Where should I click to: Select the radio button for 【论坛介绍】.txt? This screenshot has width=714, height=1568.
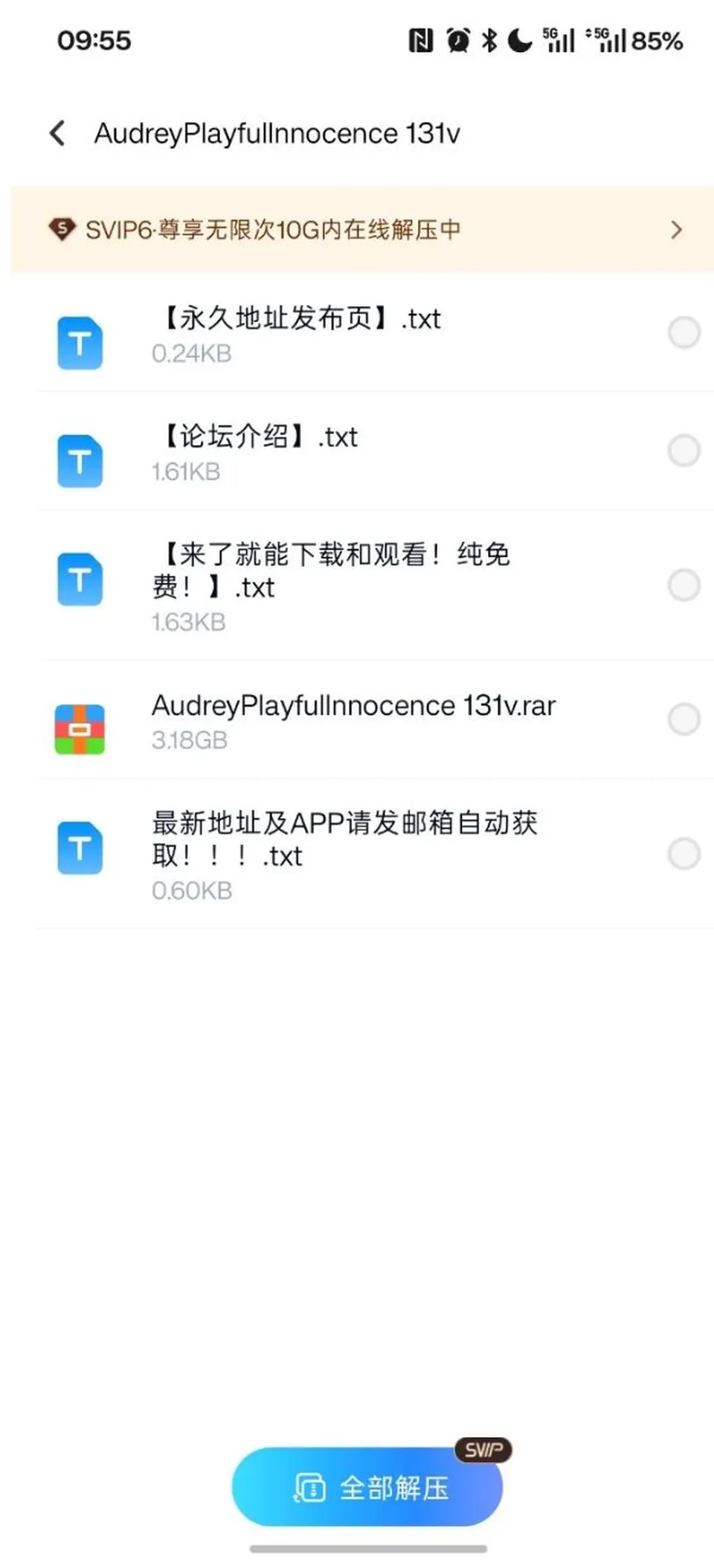pos(684,451)
